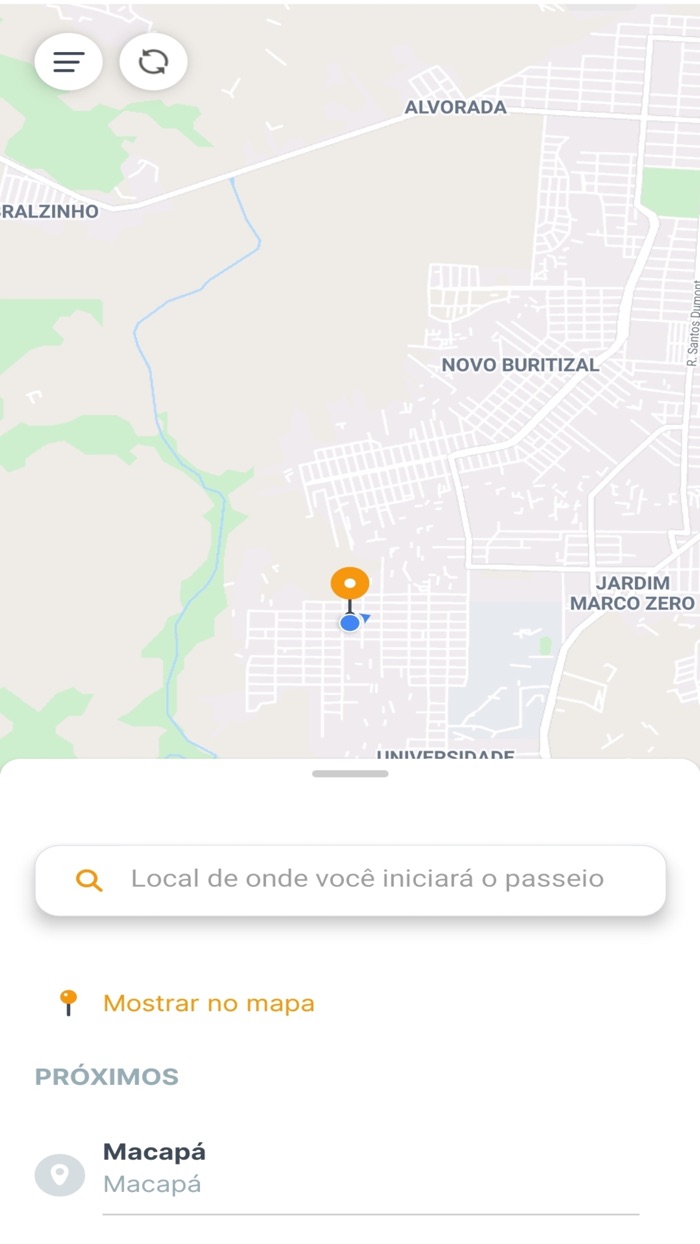Tap the orange pickup pin on map
This screenshot has width=700, height=1244.
350,586
